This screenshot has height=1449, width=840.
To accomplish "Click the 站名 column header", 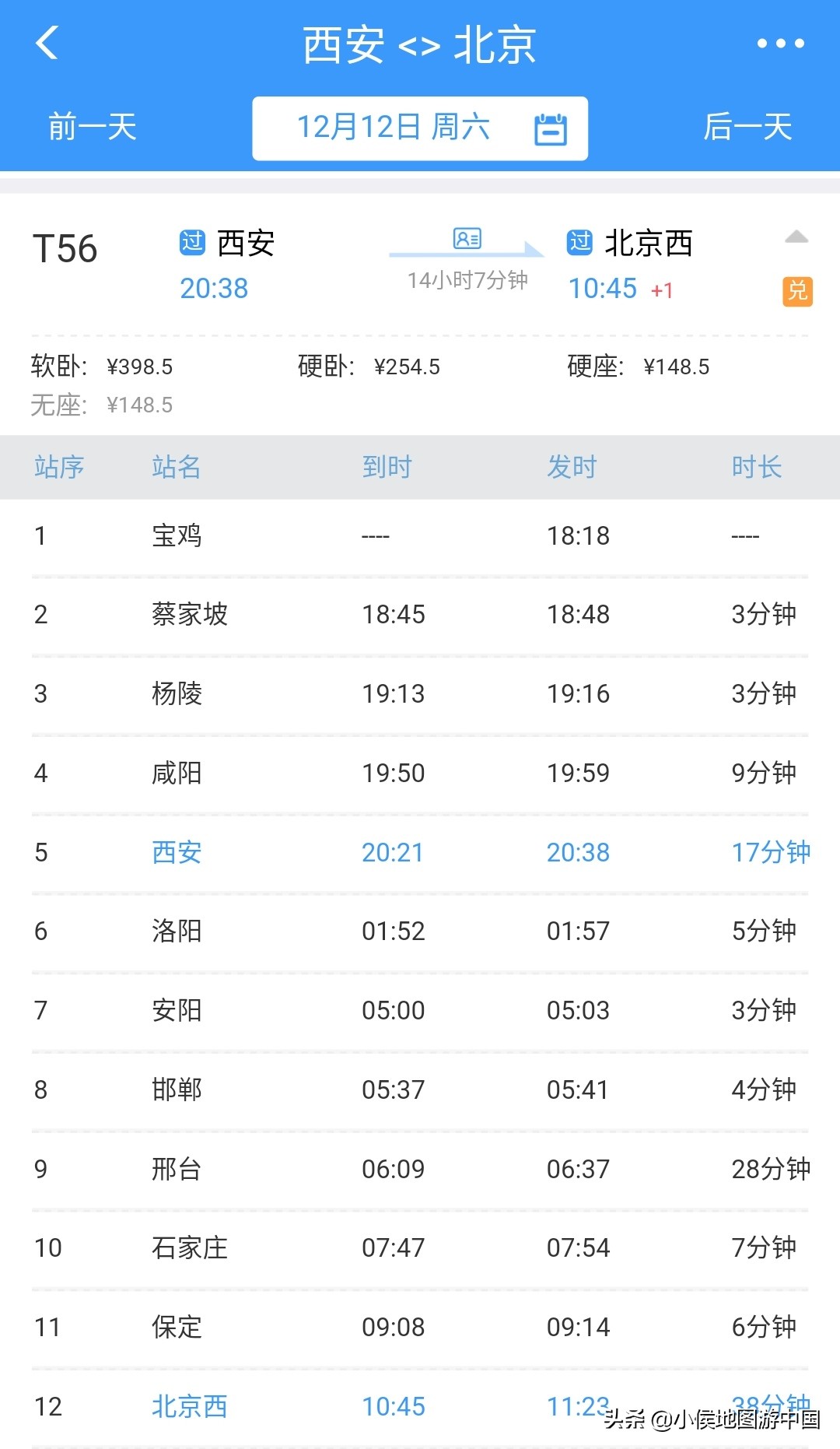I will click(177, 467).
